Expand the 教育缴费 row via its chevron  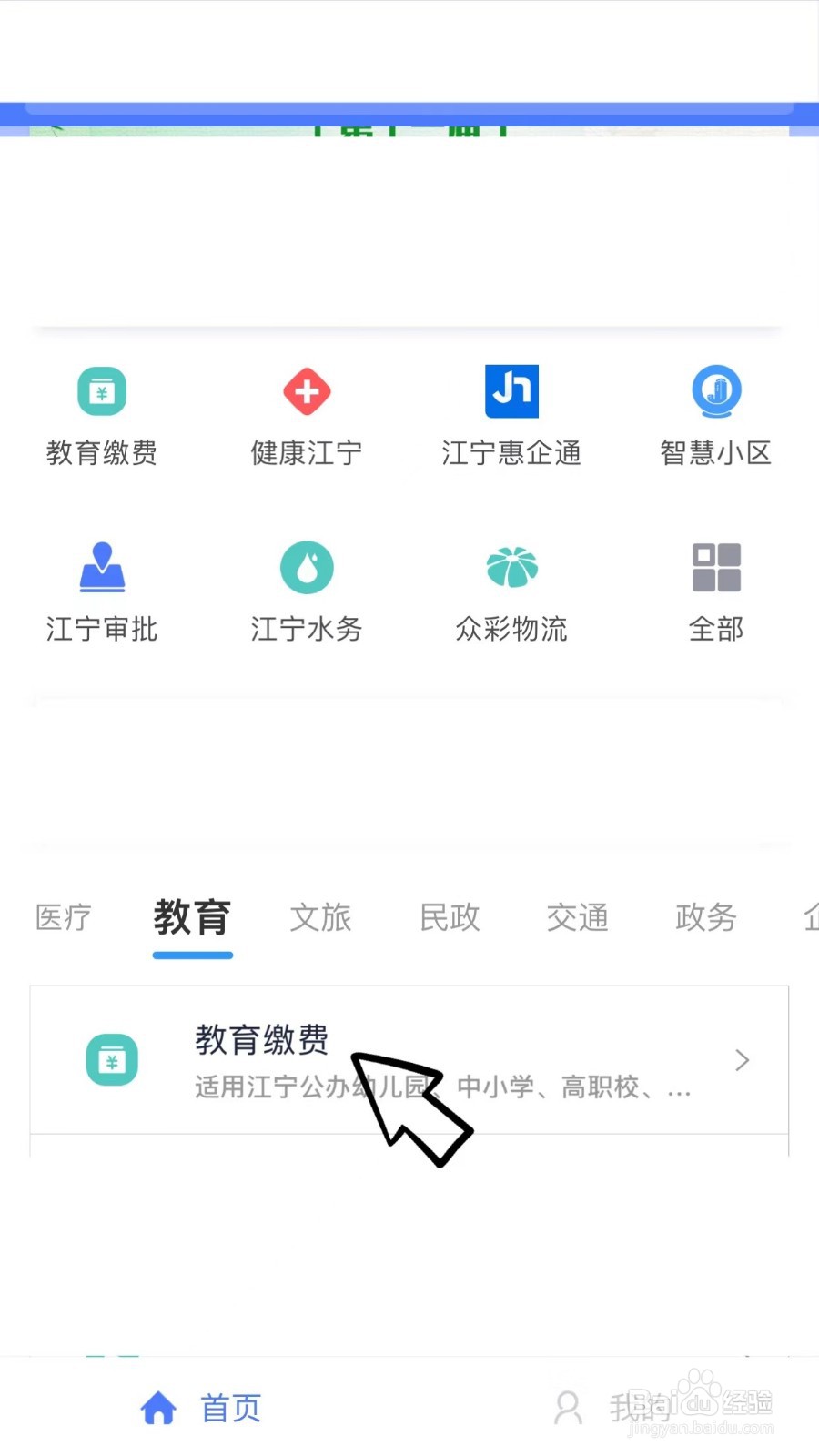(742, 1058)
